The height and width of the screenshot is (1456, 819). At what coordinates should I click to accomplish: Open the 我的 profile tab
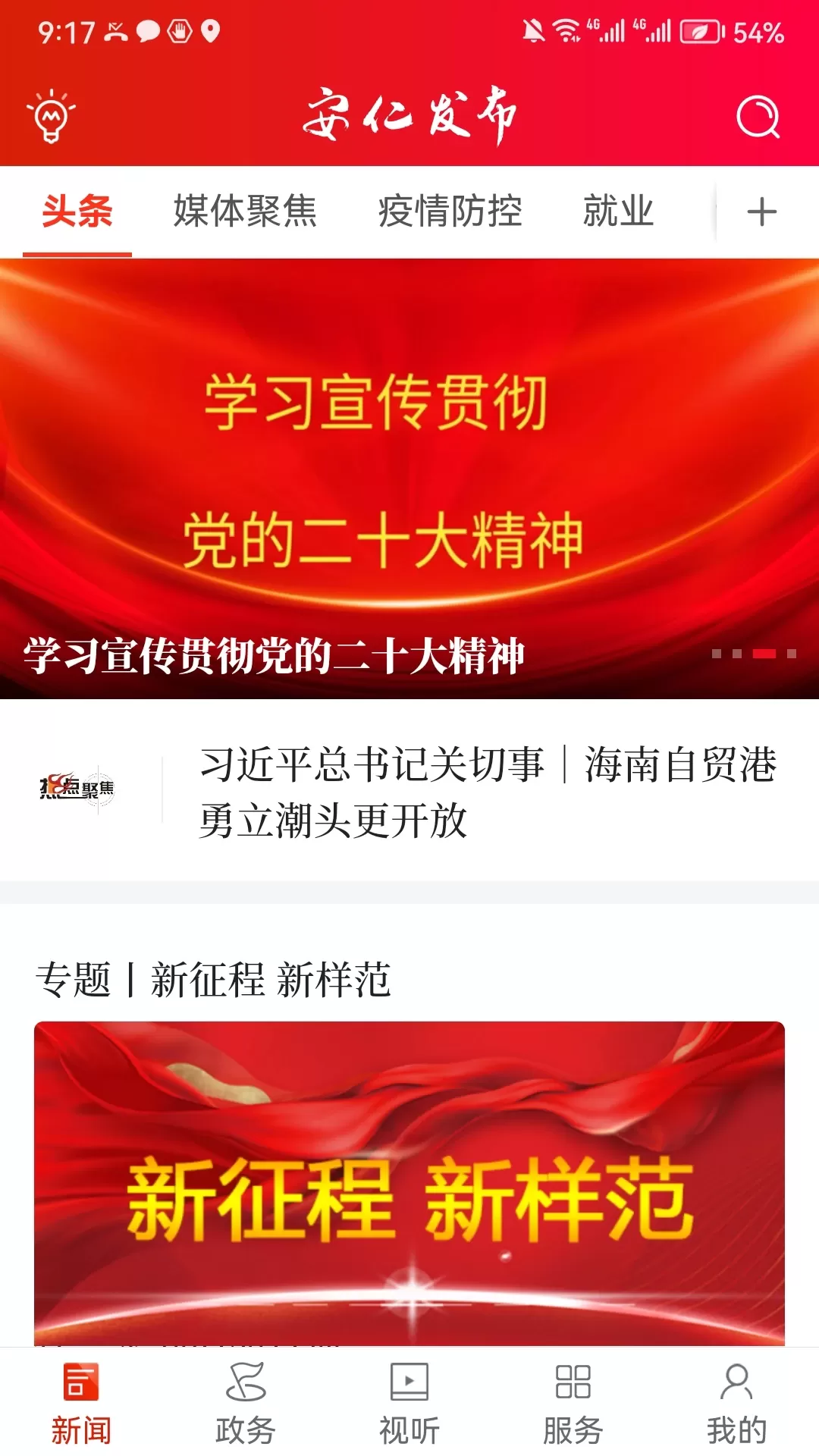click(x=736, y=1403)
